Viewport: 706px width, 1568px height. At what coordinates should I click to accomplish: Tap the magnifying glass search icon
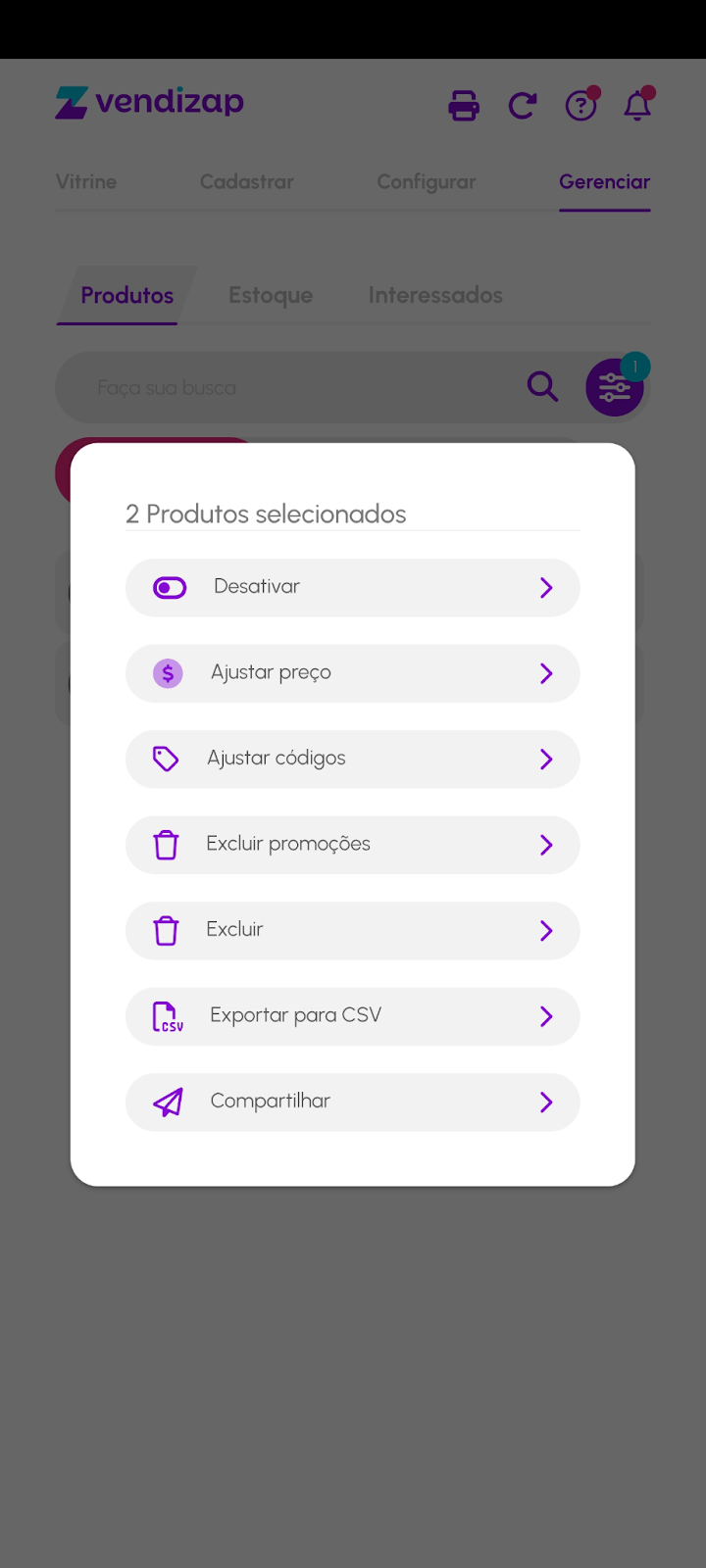click(x=542, y=387)
